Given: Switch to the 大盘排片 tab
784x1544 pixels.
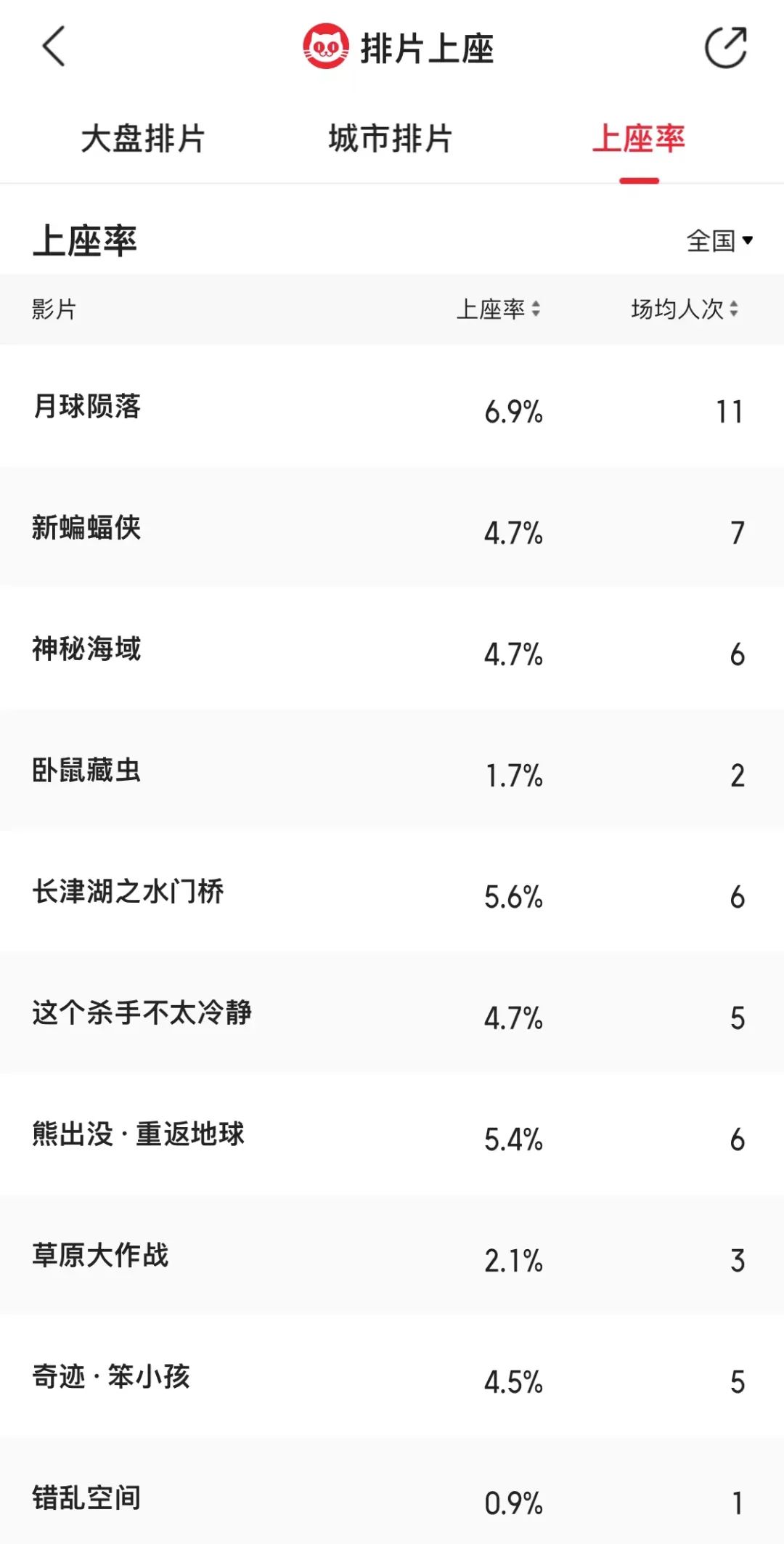Looking at the screenshot, I should pos(143,139).
